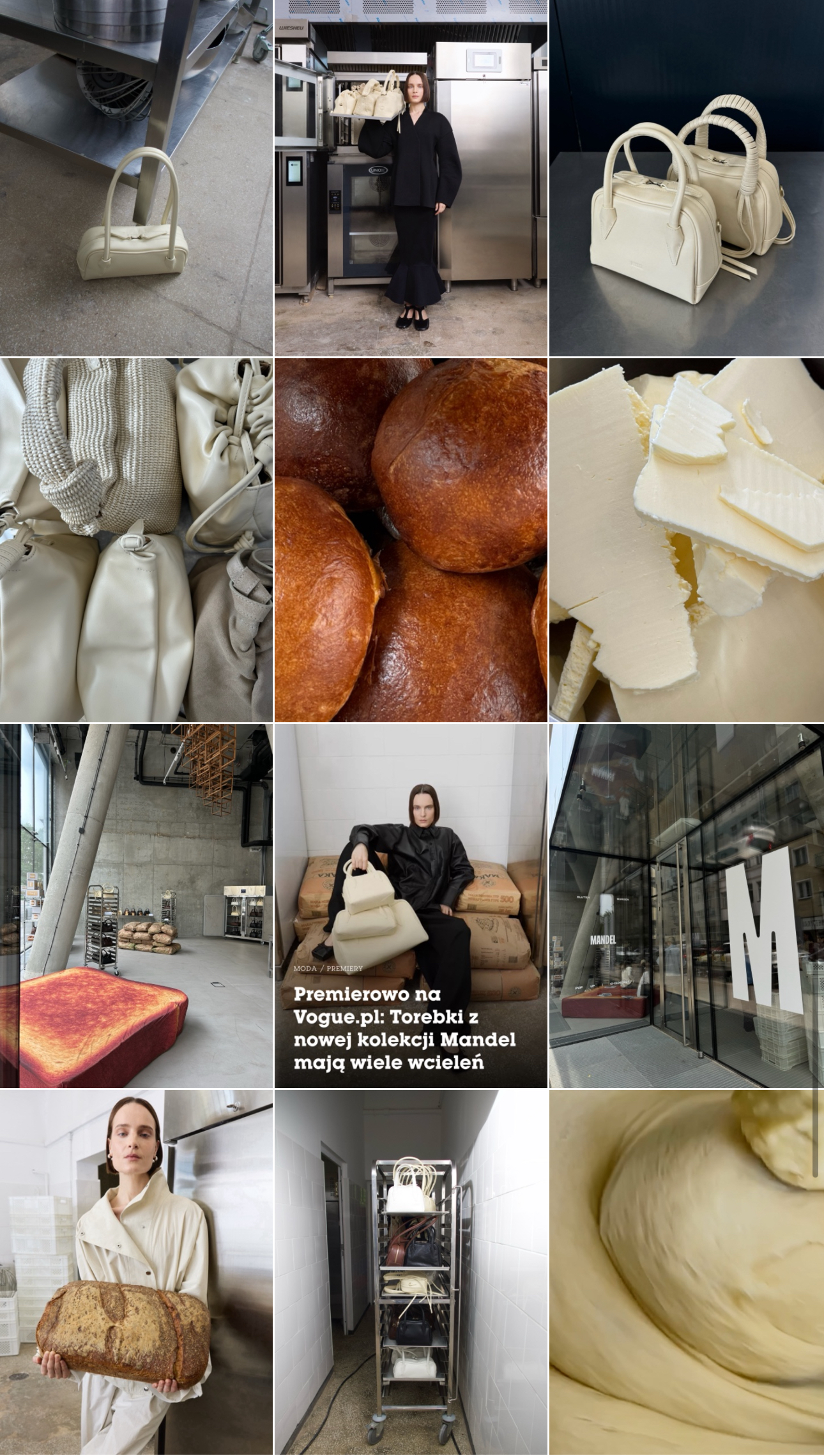Open the sliced butter close-up post
Screen dimensions: 824x1456
click(x=686, y=540)
